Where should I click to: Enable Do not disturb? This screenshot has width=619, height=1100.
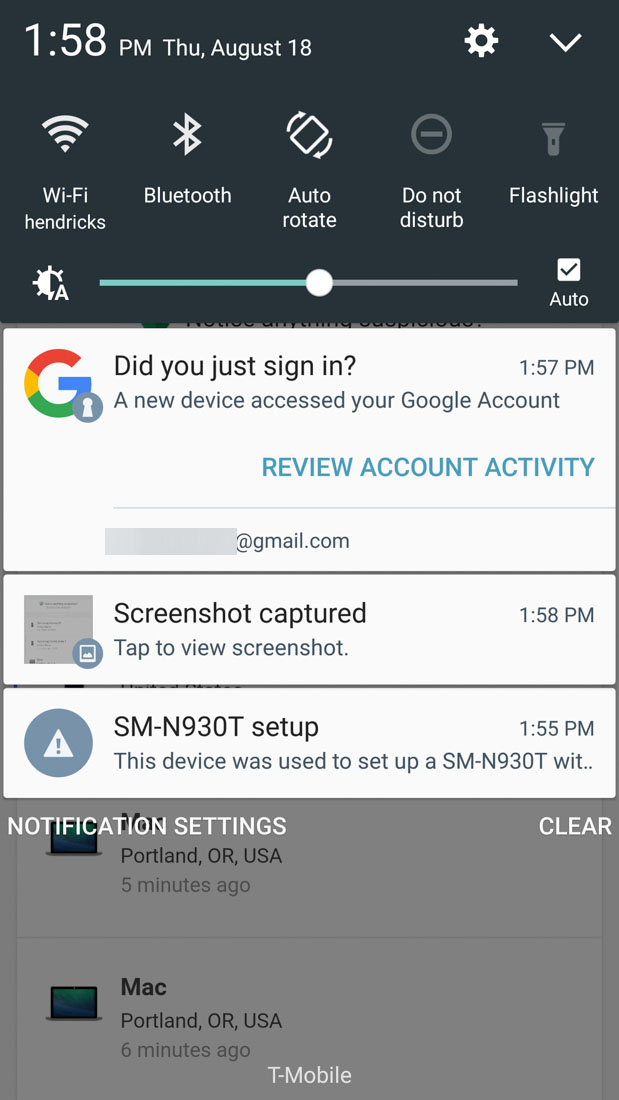point(431,135)
